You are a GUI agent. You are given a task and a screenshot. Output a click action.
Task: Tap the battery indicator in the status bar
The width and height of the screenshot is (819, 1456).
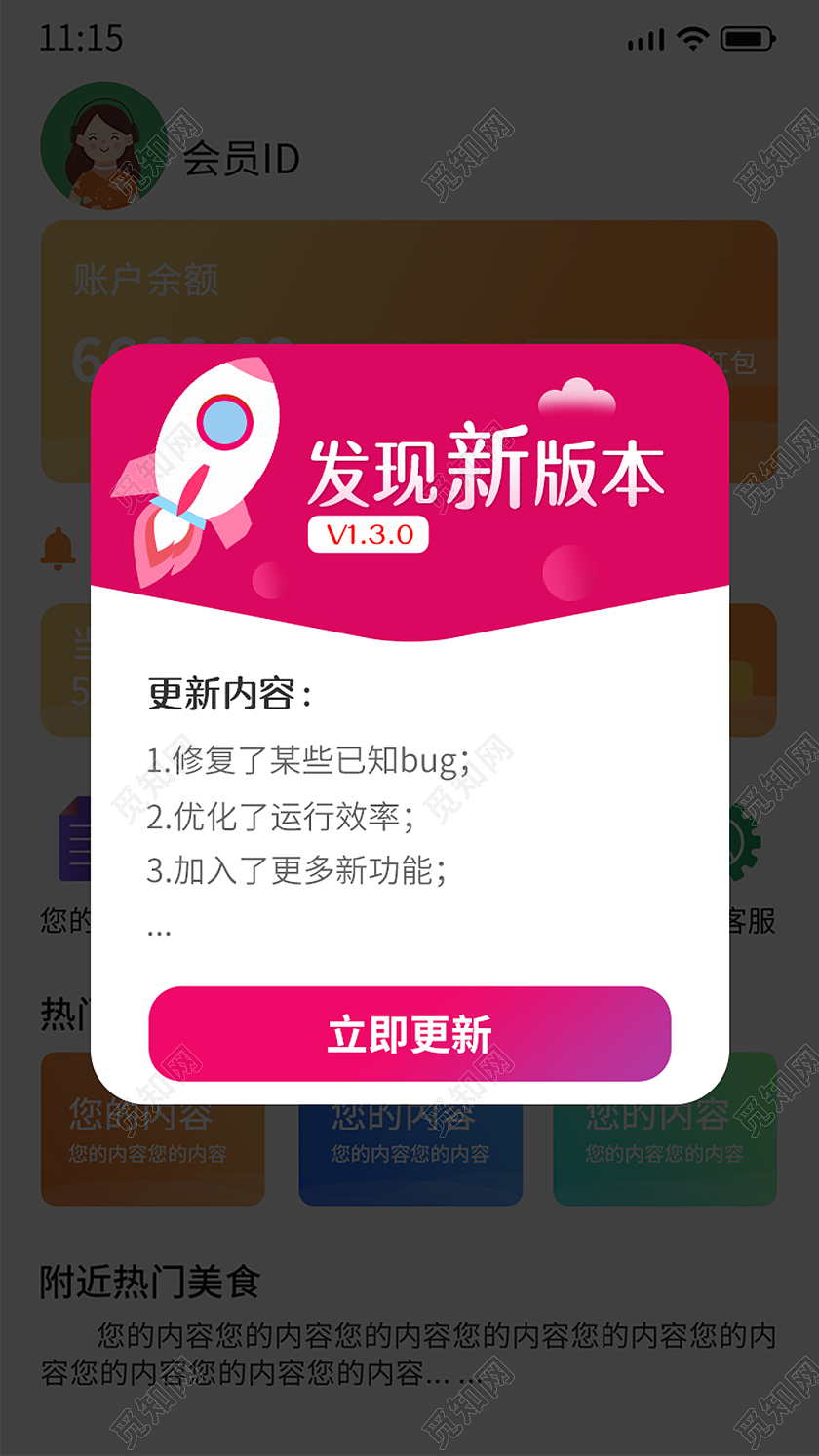pyautogui.click(x=746, y=39)
